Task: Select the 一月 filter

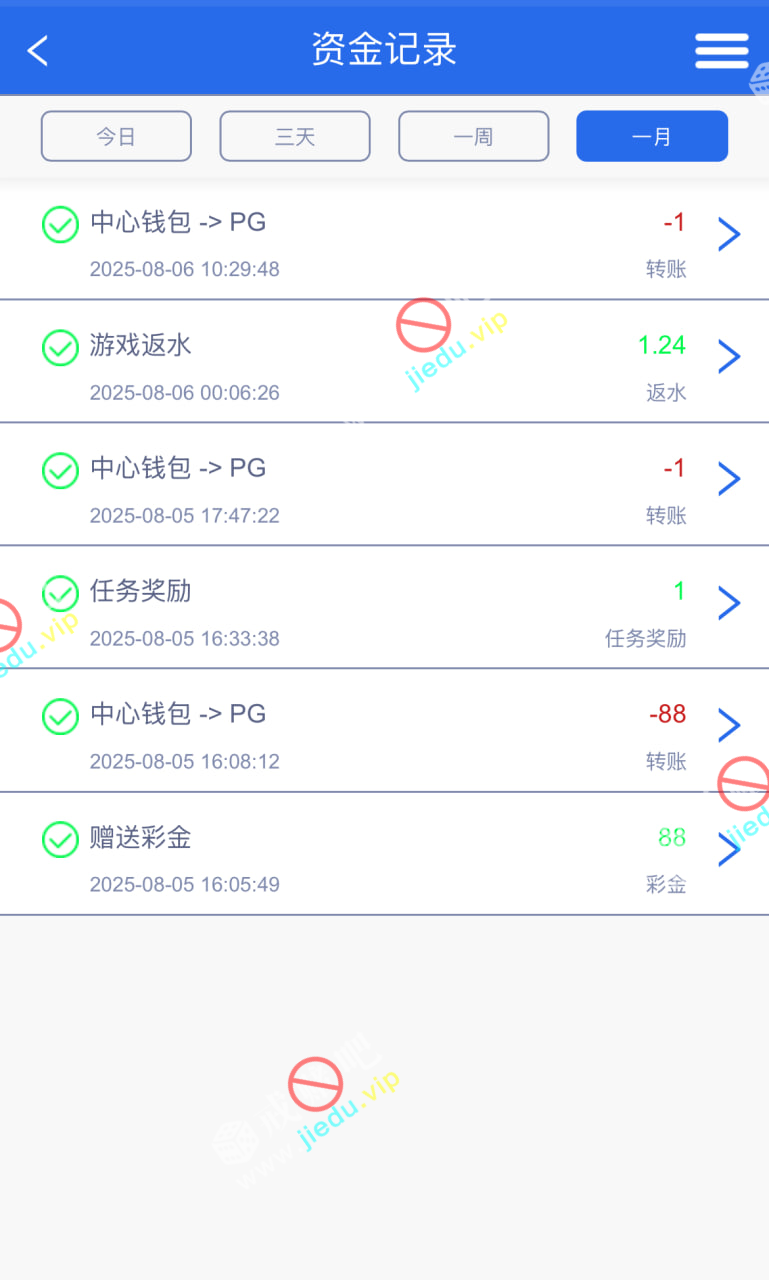Action: (652, 136)
